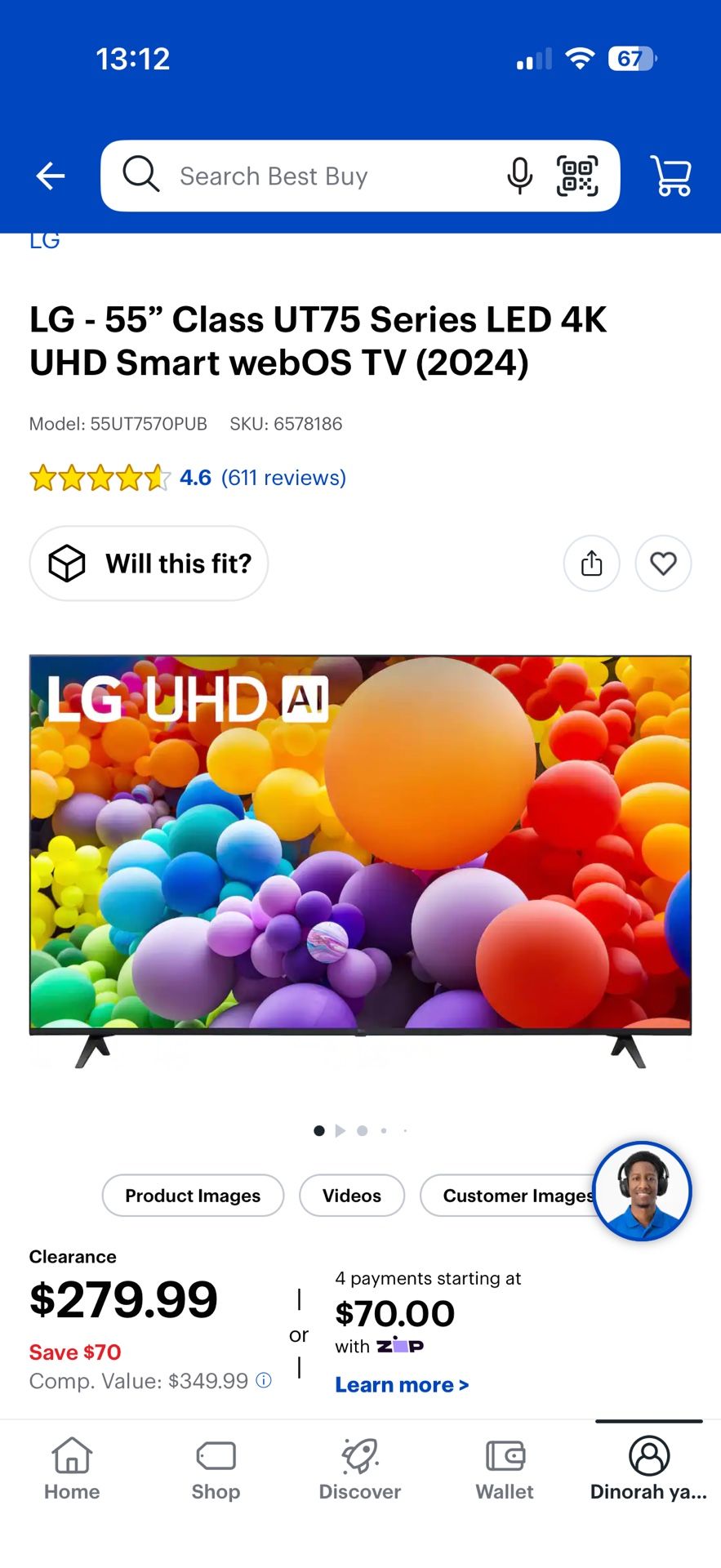Open the chat assistant avatar
Screen dimensions: 721x1568
click(x=642, y=1192)
